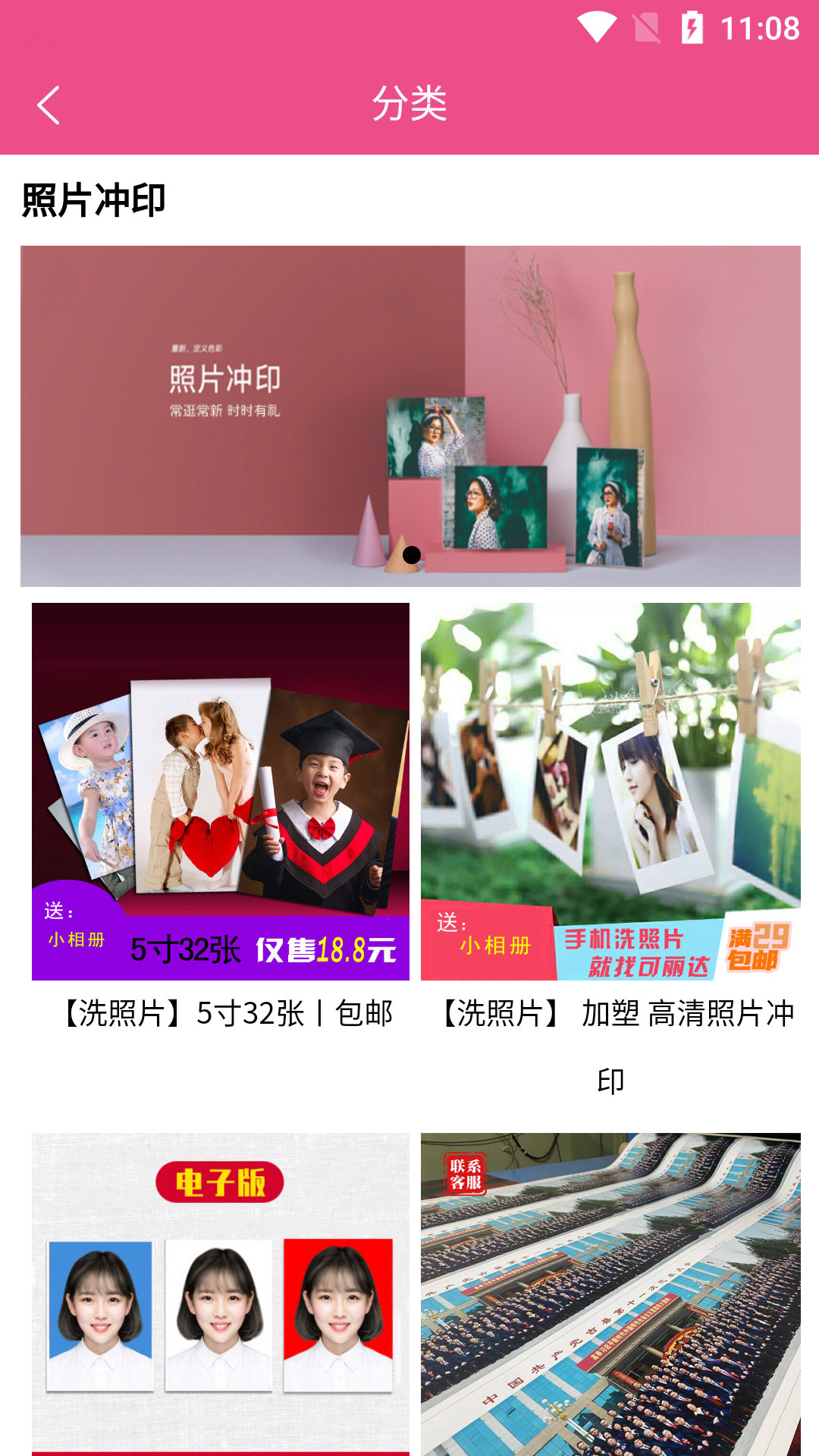
Task: Open the 5寸32张 包邮 photo print product
Action: pyautogui.click(x=221, y=791)
